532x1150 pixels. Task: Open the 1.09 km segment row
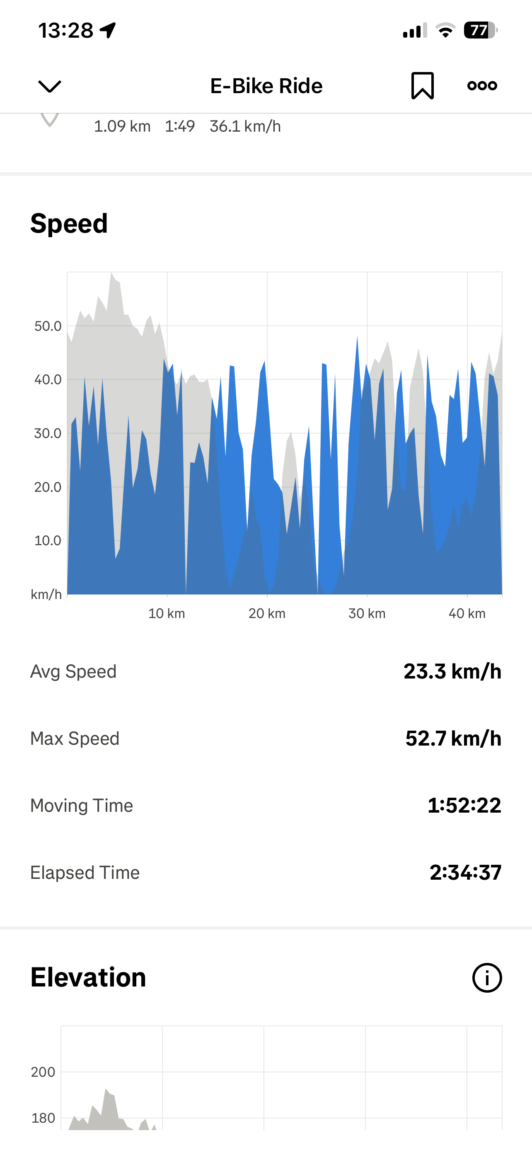[x=266, y=130]
